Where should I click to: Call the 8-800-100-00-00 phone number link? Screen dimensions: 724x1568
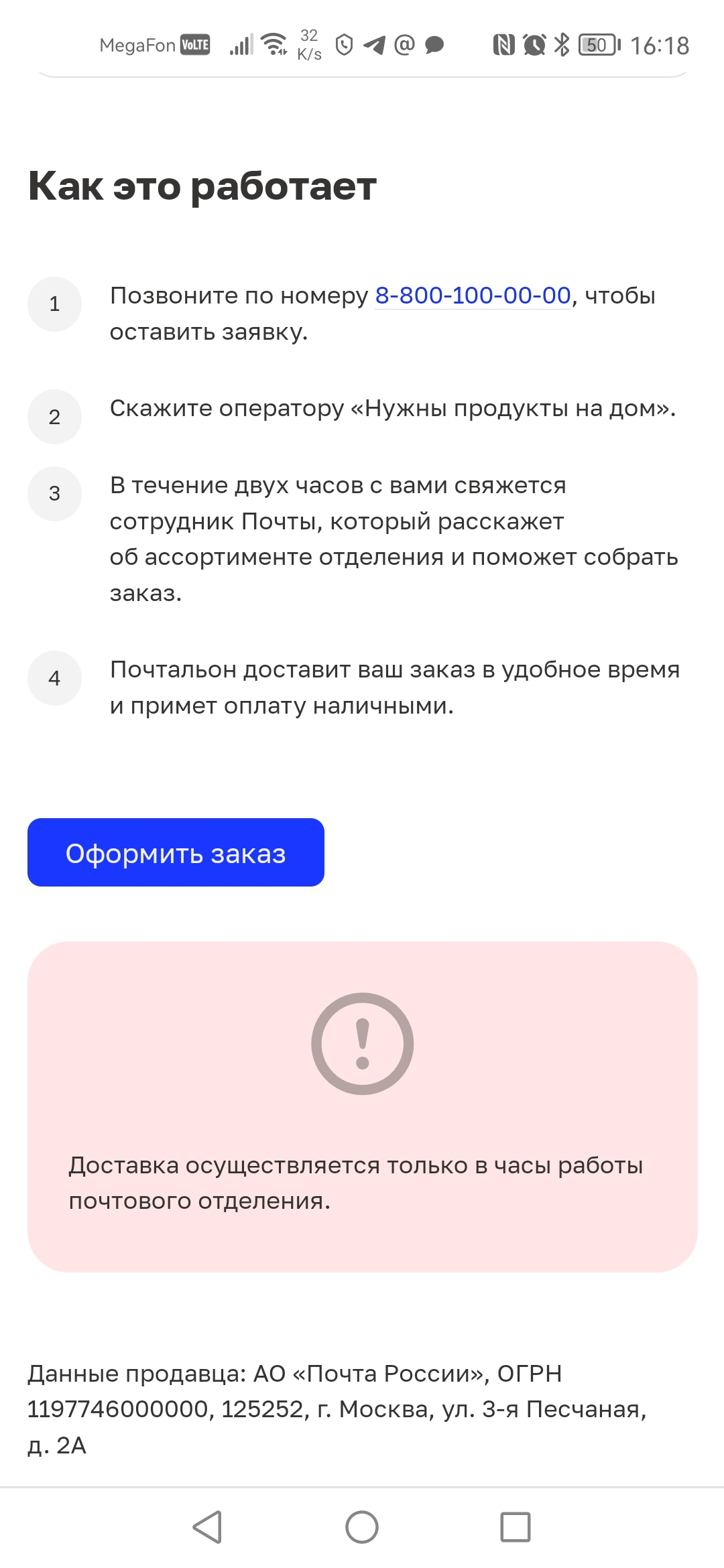tap(473, 296)
